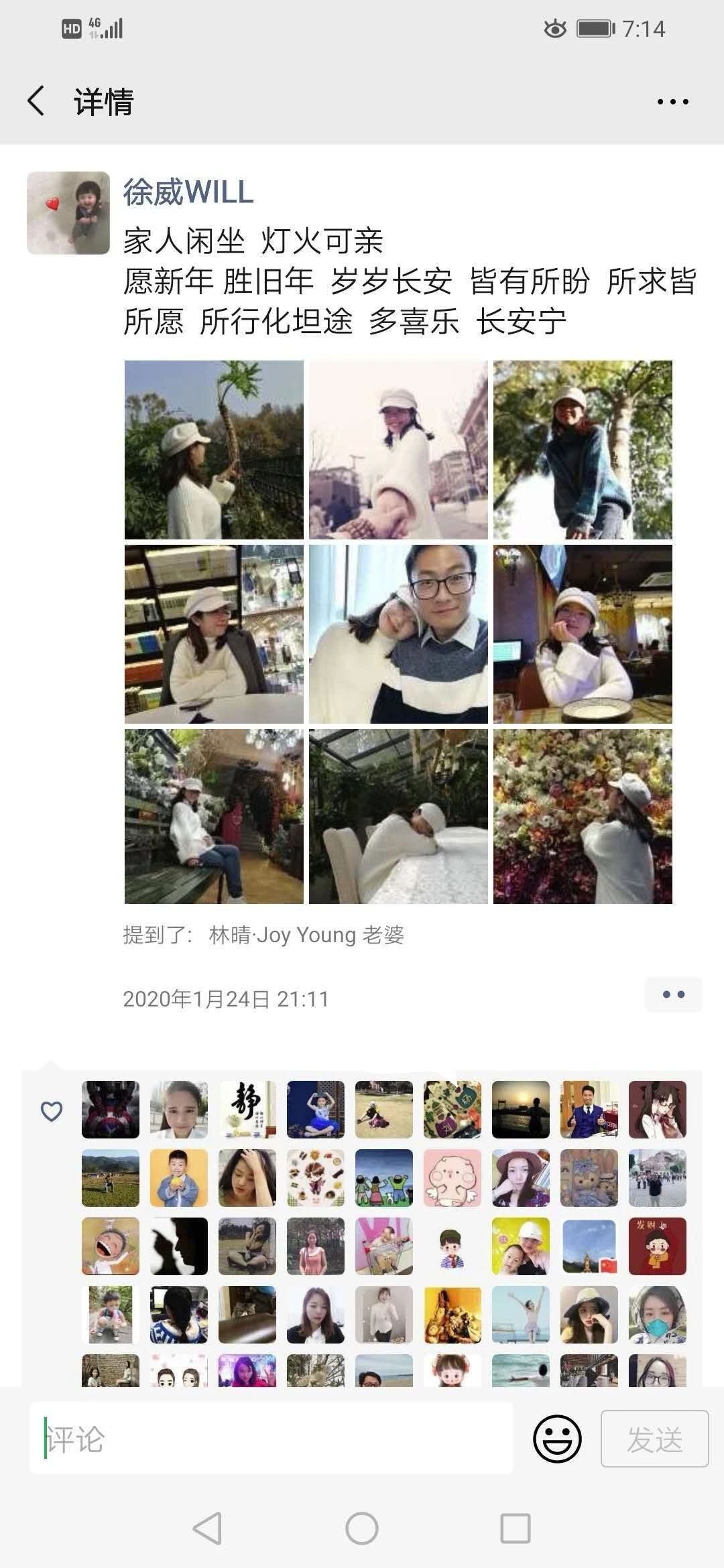Open the like/comment two-dot button
The height and width of the screenshot is (1568, 724).
[x=673, y=994]
